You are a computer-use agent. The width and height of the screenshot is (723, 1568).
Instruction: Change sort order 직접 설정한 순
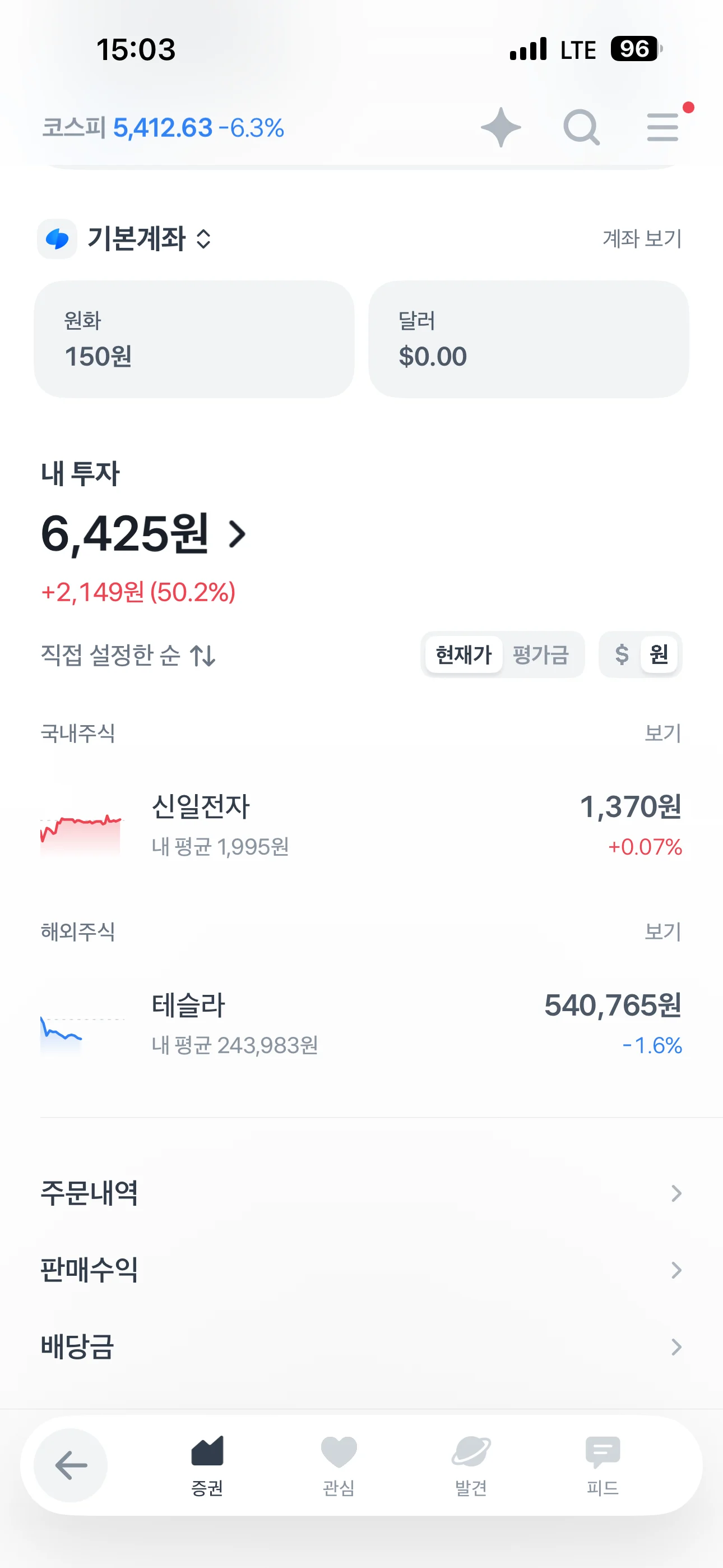pyautogui.click(x=128, y=655)
